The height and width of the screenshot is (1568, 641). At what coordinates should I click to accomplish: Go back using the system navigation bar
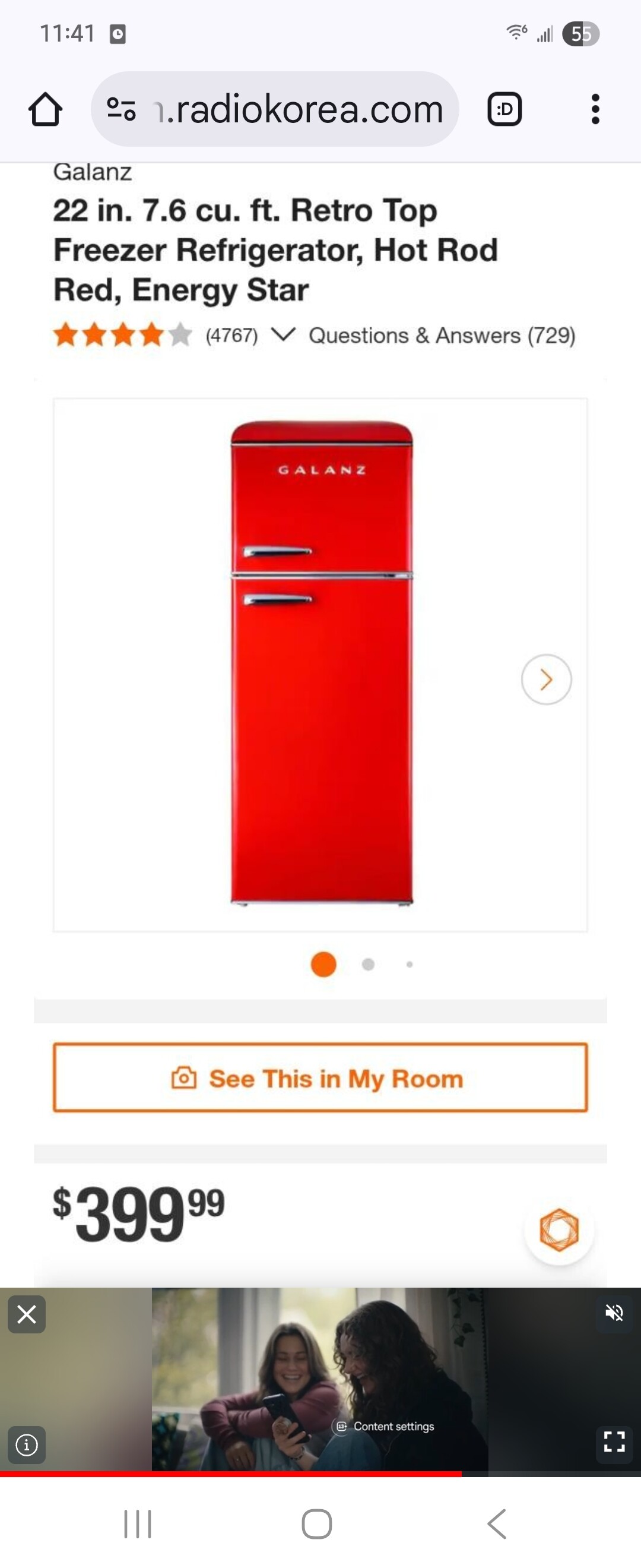tap(497, 1523)
